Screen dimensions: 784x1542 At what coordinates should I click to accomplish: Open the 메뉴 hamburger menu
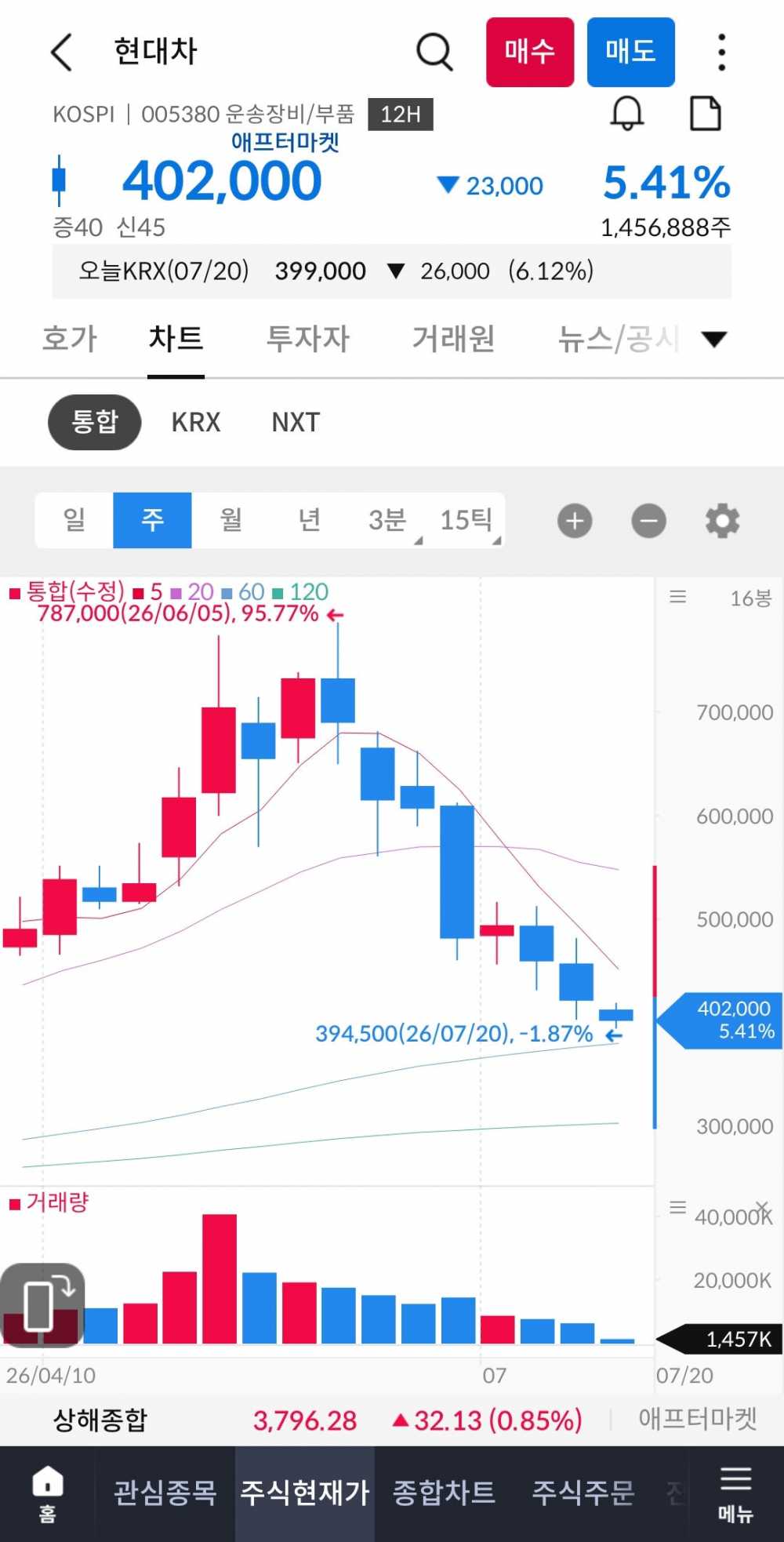tap(736, 1494)
